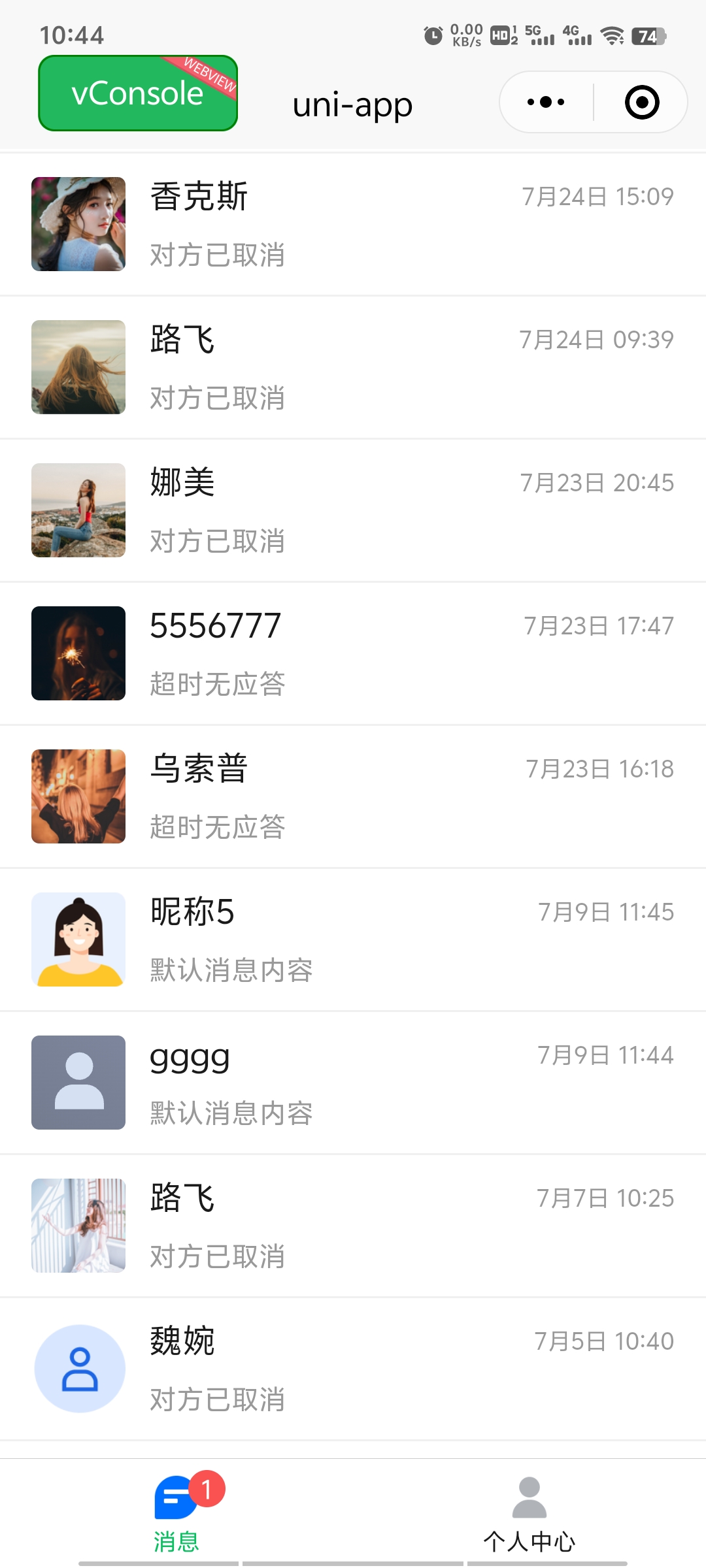The image size is (706, 1568).
Task: Open the vConsole debug panel
Action: (137, 93)
